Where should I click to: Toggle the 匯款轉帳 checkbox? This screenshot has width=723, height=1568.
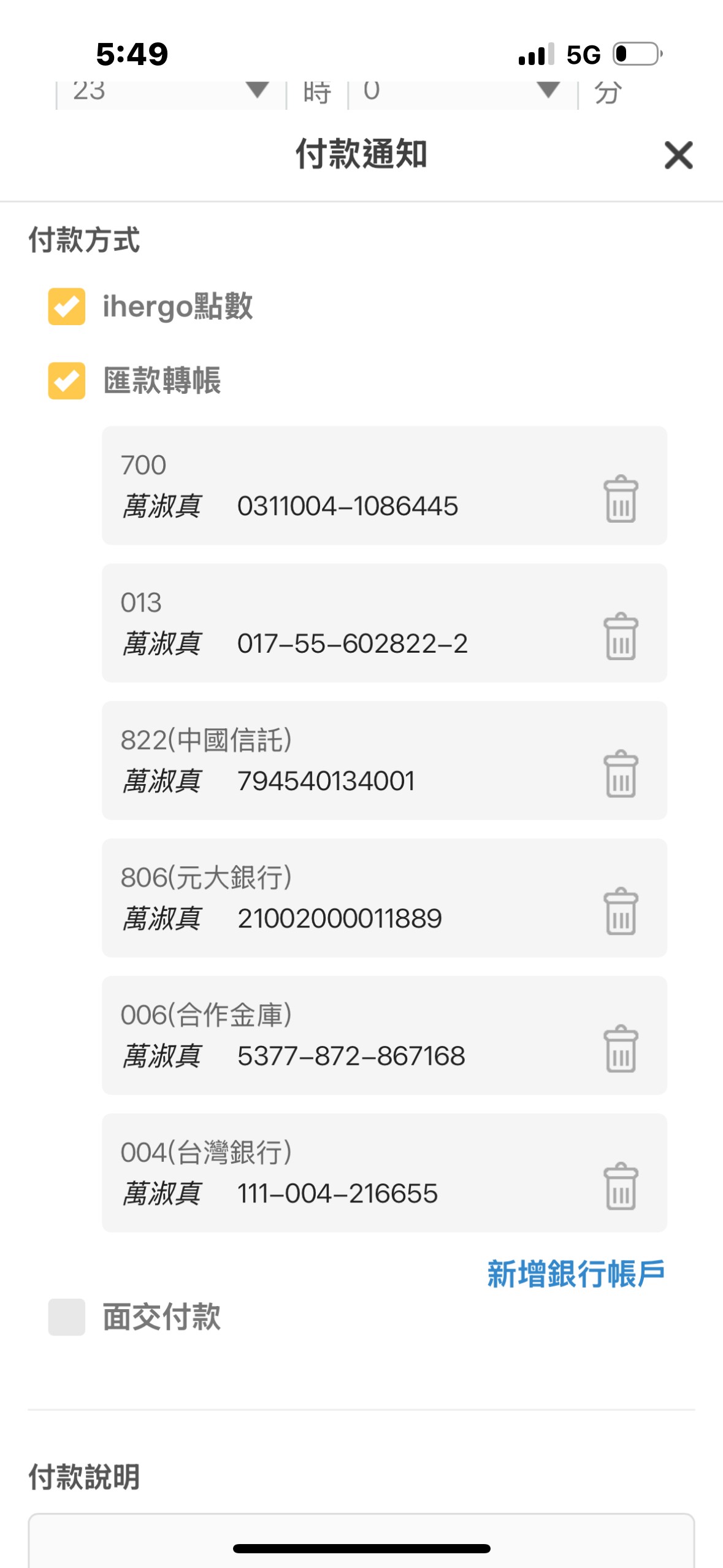(x=67, y=380)
